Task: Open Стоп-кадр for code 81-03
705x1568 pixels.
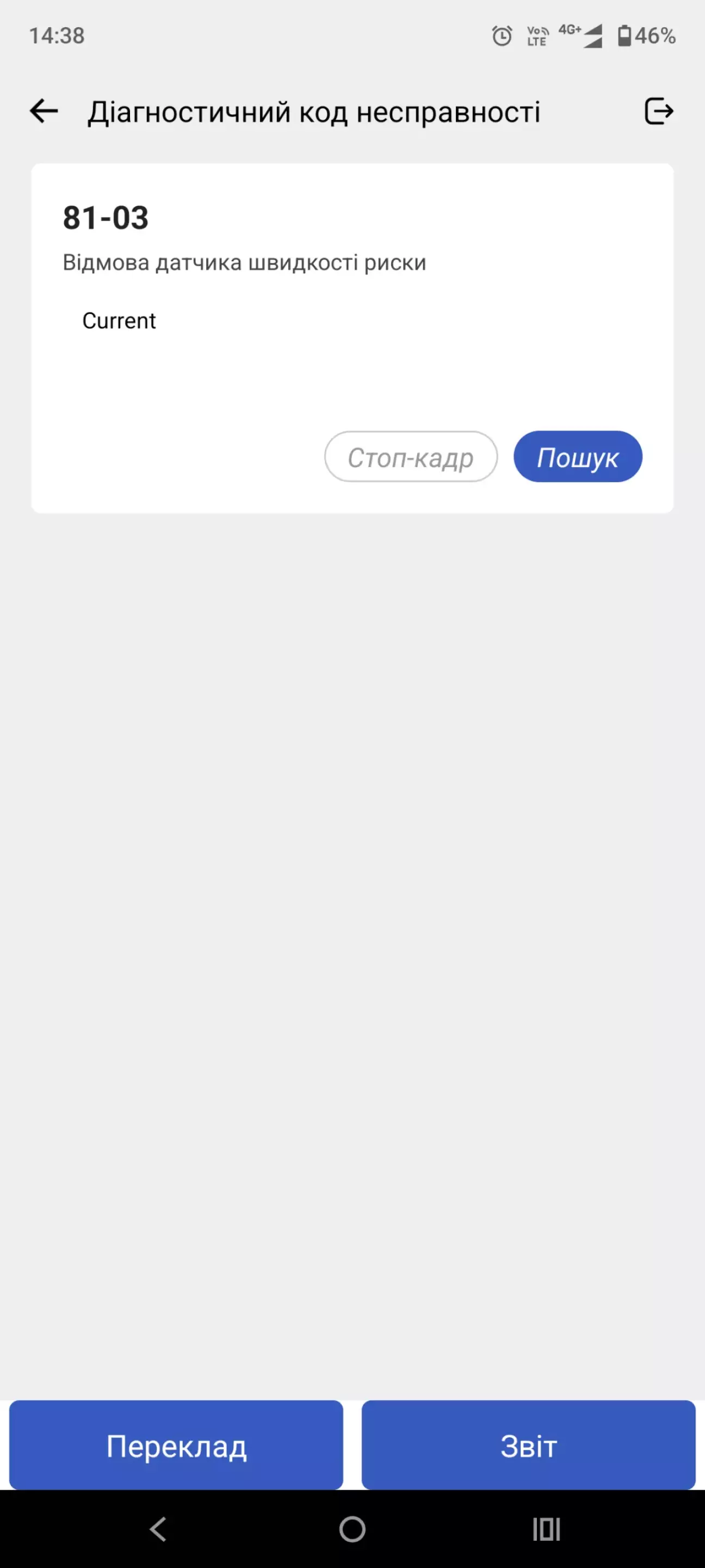Action: point(411,457)
